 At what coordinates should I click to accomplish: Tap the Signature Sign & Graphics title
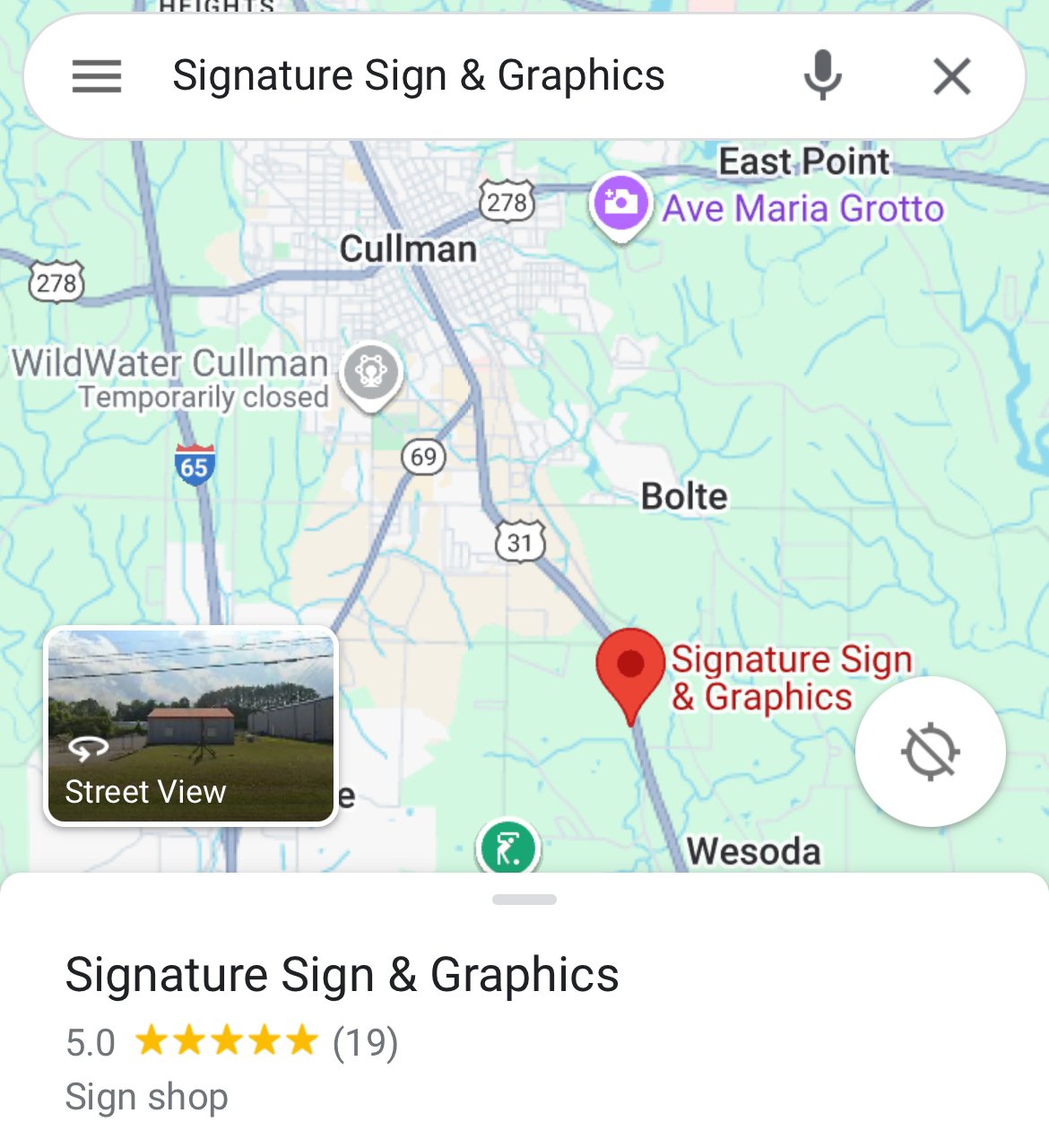342,974
